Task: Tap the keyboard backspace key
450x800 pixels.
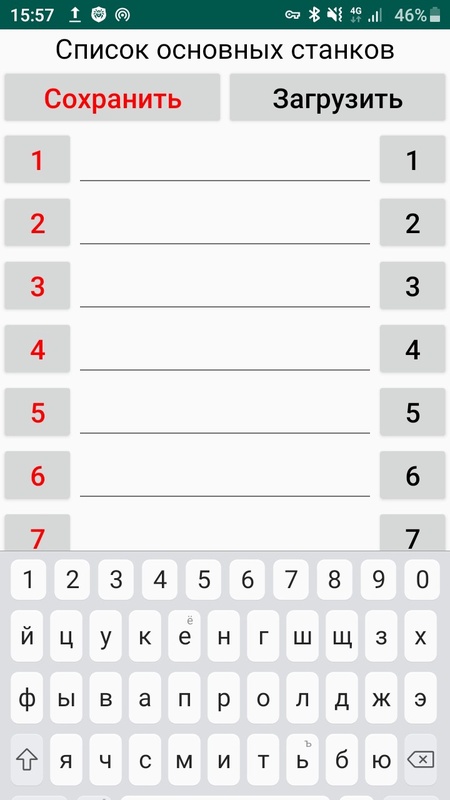Action: [x=420, y=760]
